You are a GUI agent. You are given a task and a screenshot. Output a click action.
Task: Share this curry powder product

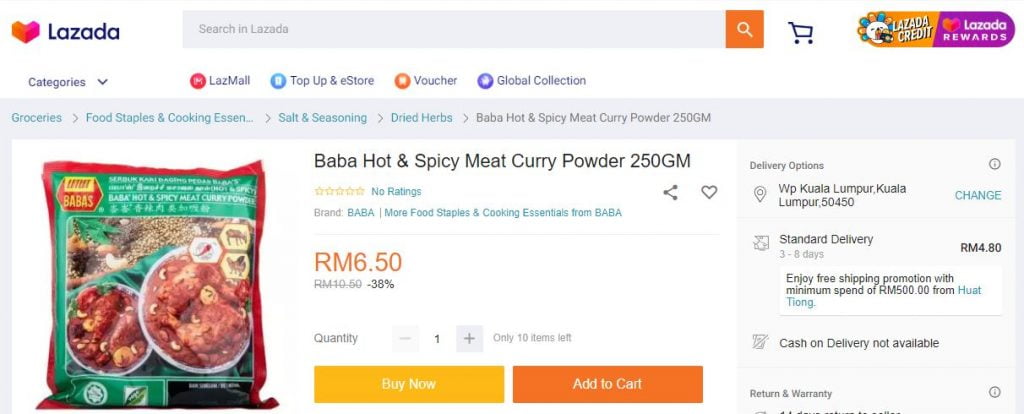pyautogui.click(x=671, y=192)
